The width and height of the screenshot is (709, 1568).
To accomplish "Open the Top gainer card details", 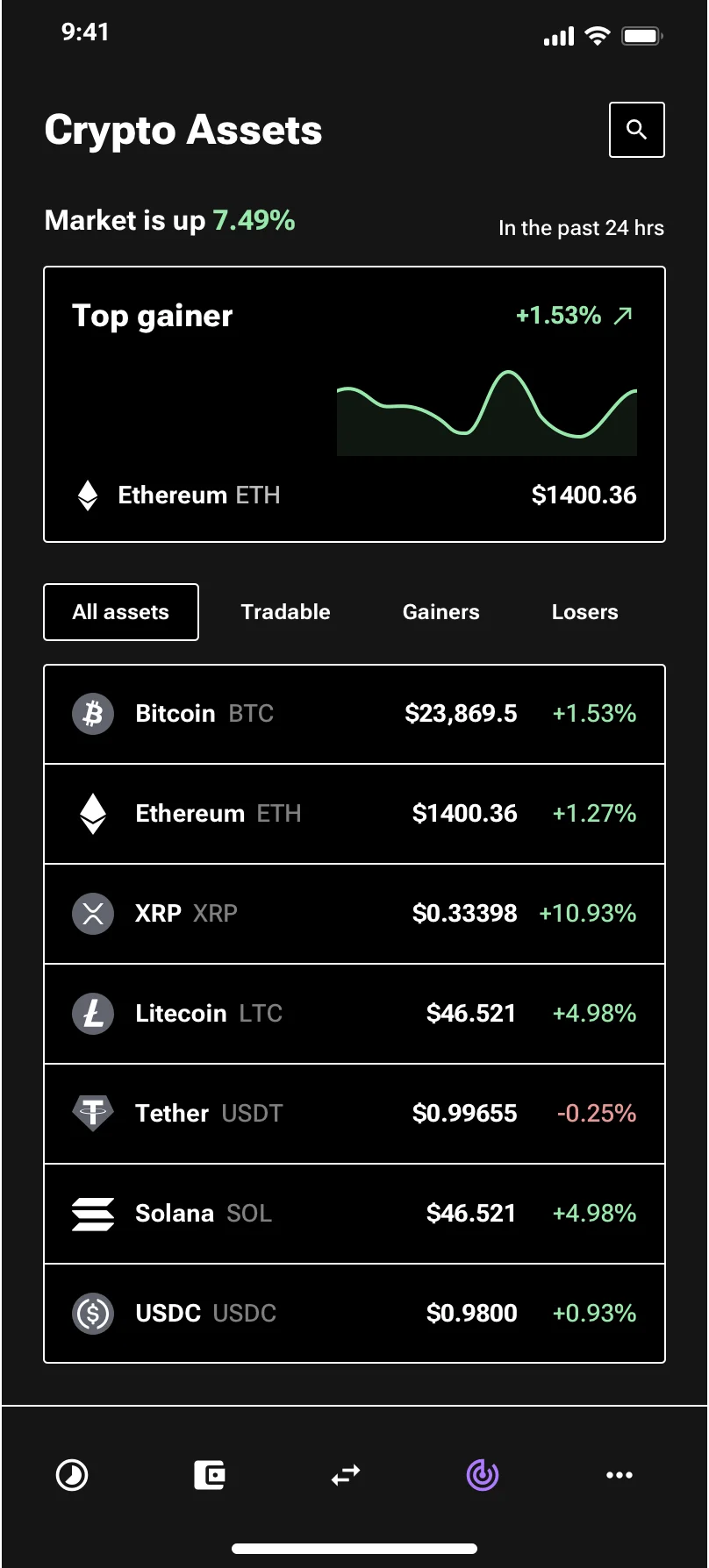I will [x=354, y=403].
